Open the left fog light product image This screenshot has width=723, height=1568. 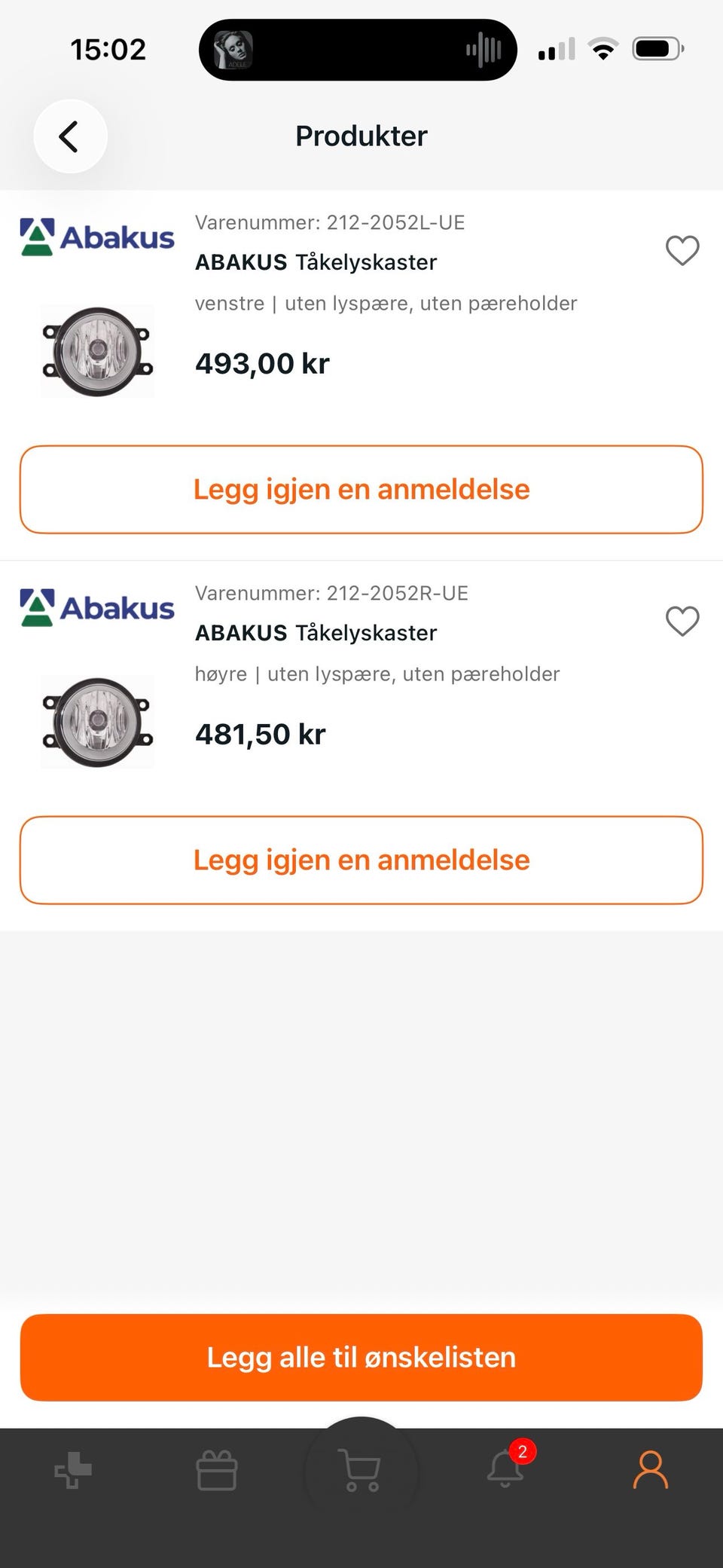(x=97, y=351)
